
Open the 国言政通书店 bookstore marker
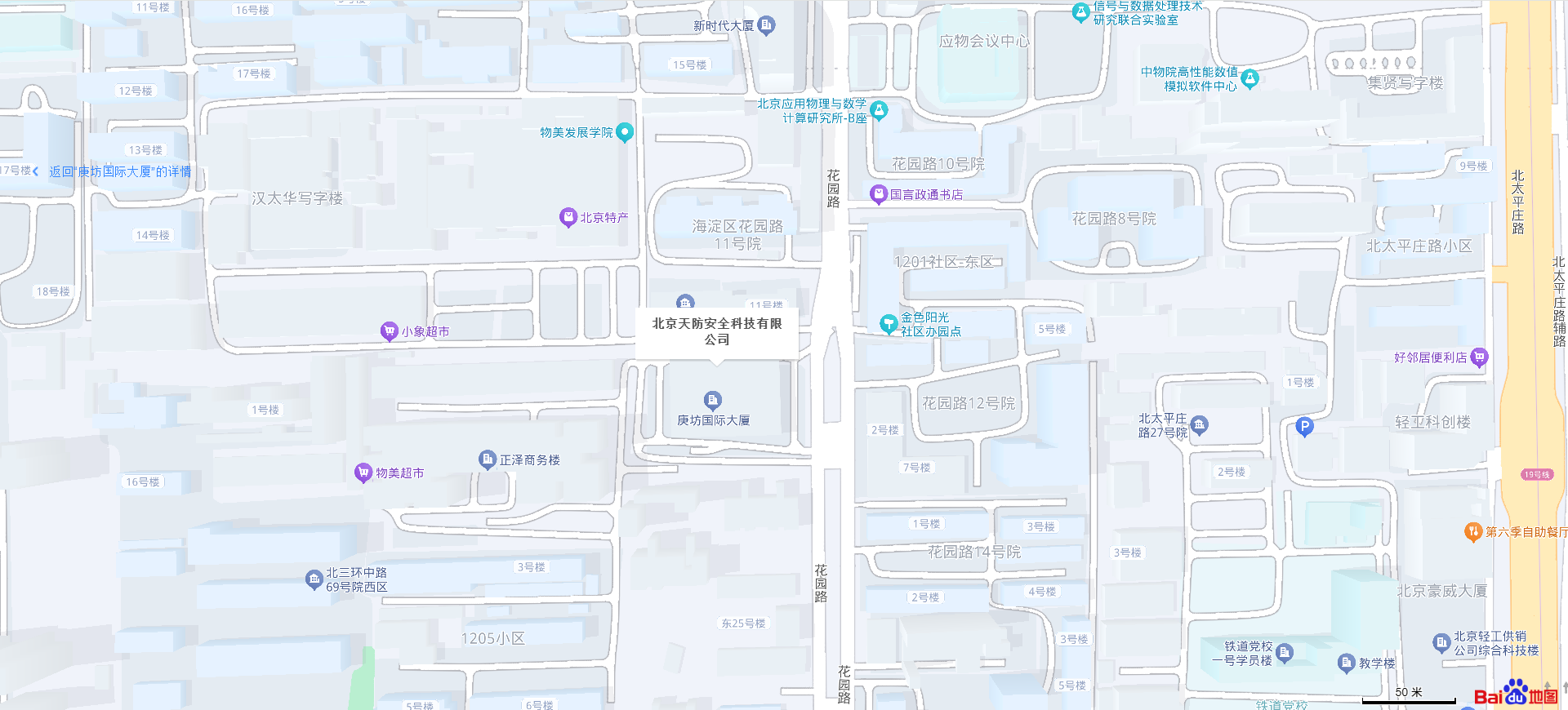(x=879, y=193)
